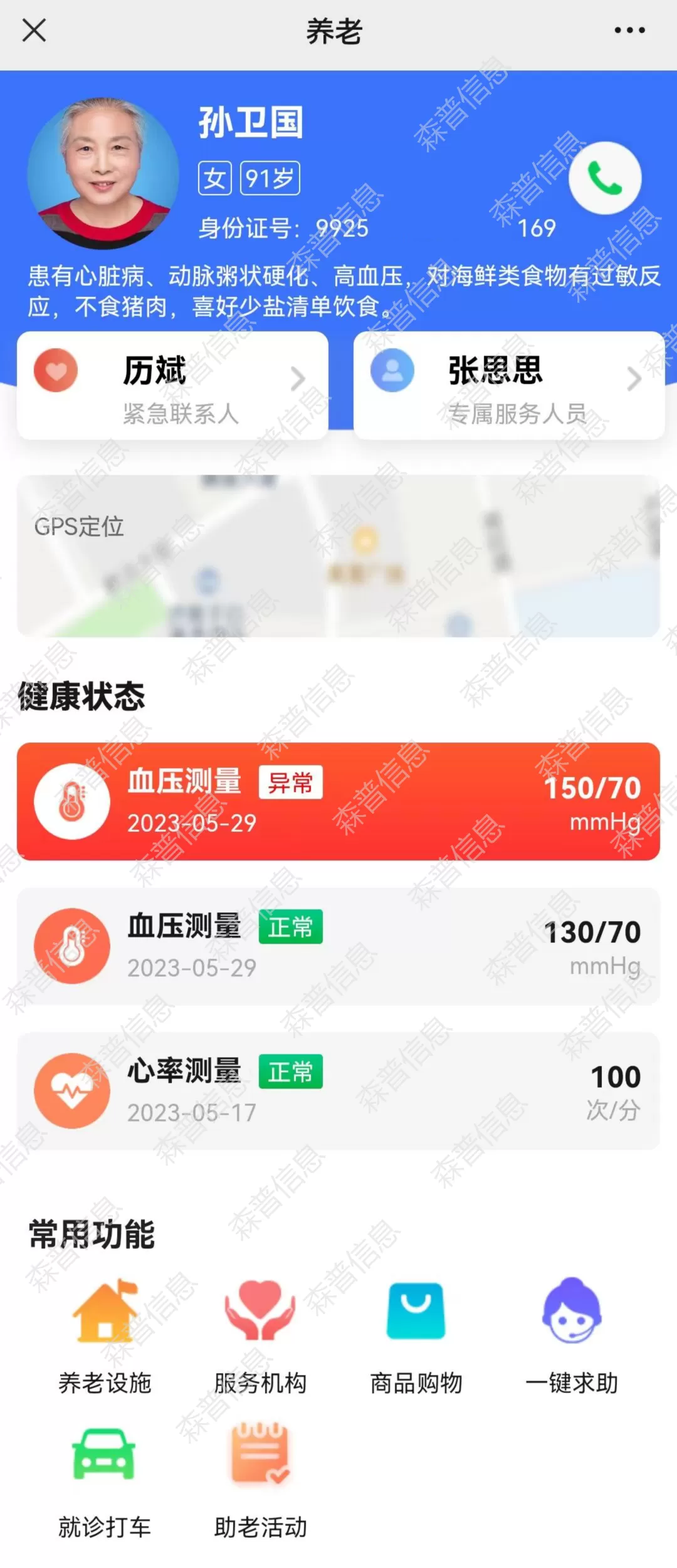Open 养老设施
677x1568 pixels.
[x=105, y=1335]
